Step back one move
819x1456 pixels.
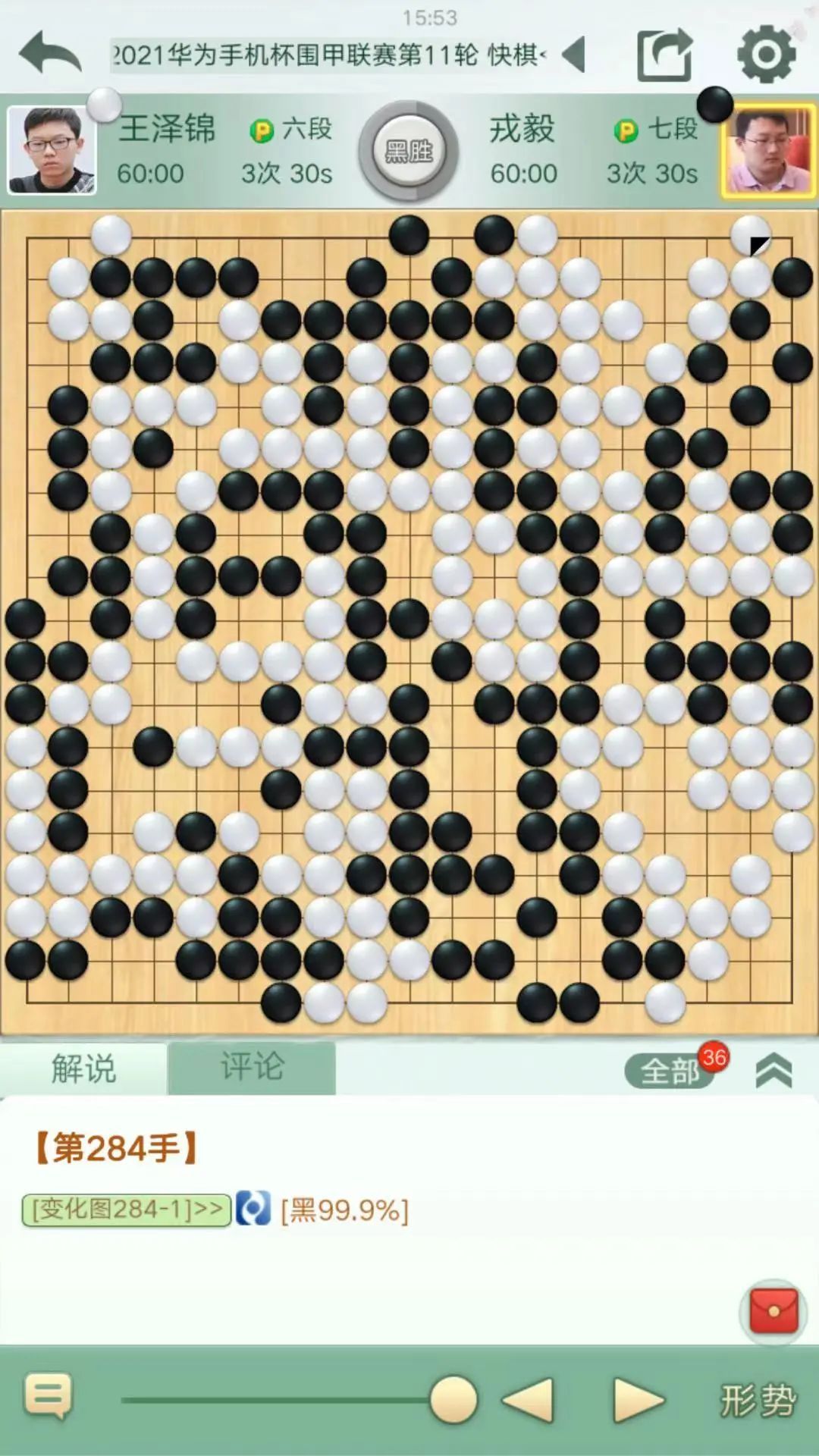tap(529, 1400)
